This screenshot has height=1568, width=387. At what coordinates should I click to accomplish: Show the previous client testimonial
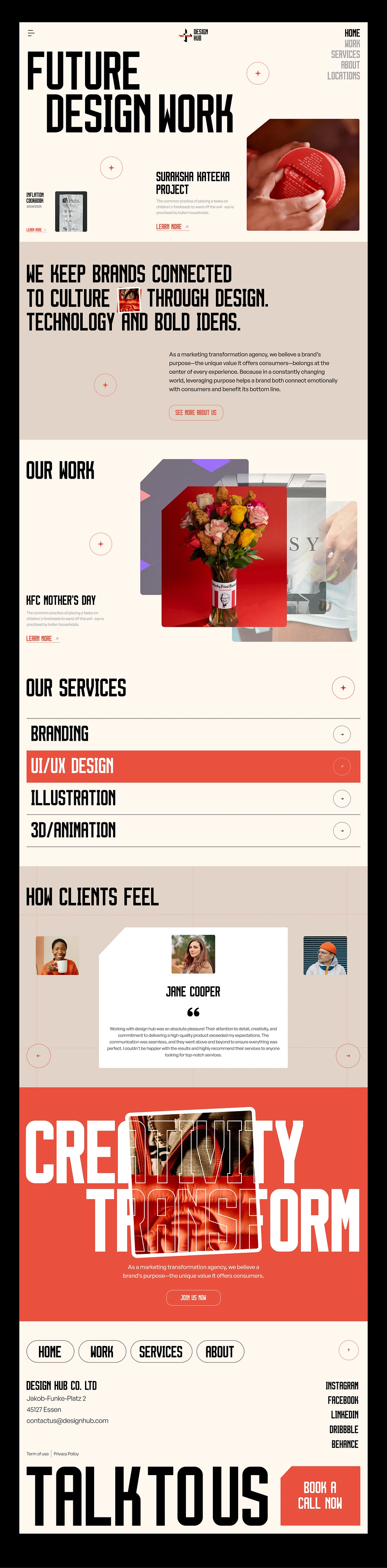pos(39,1056)
